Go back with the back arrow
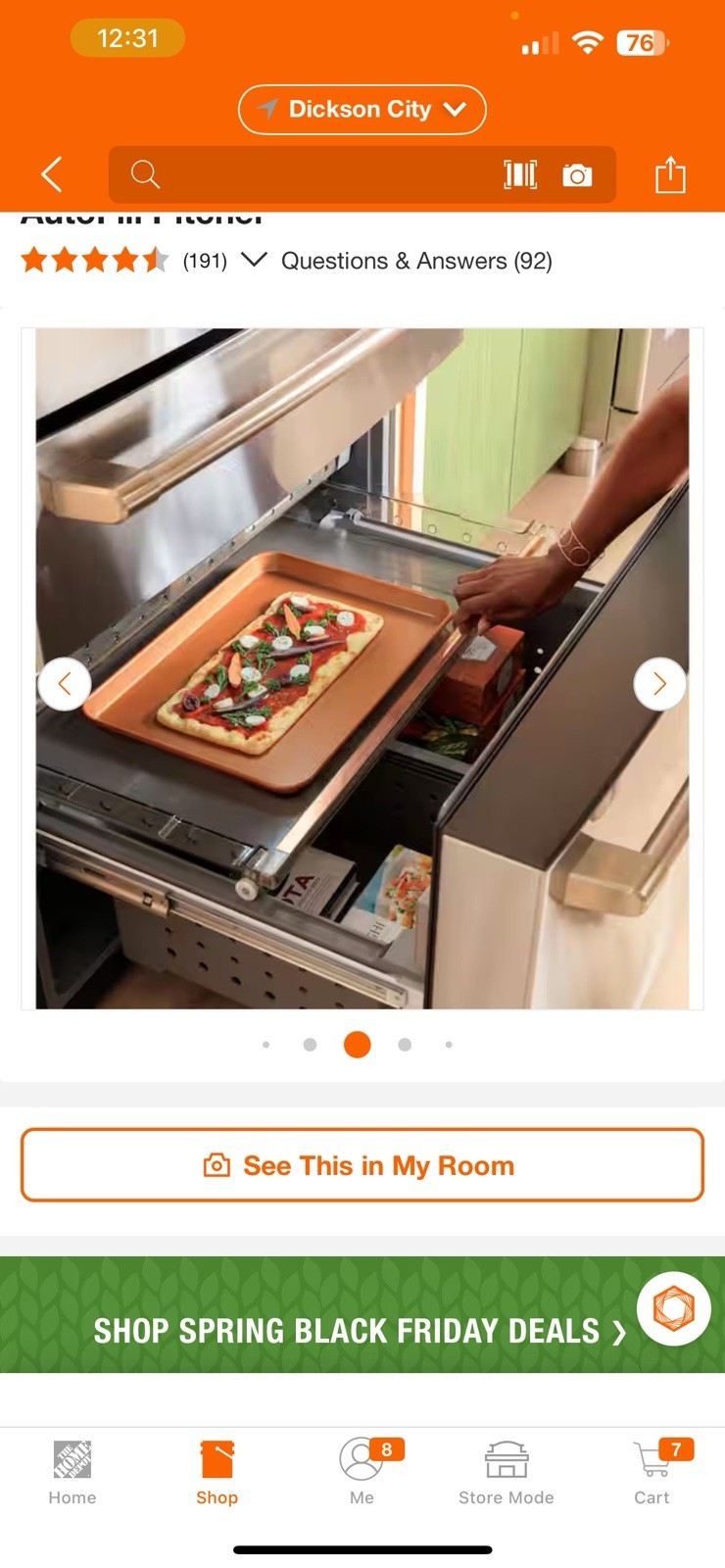The height and width of the screenshot is (1568, 725). (52, 174)
